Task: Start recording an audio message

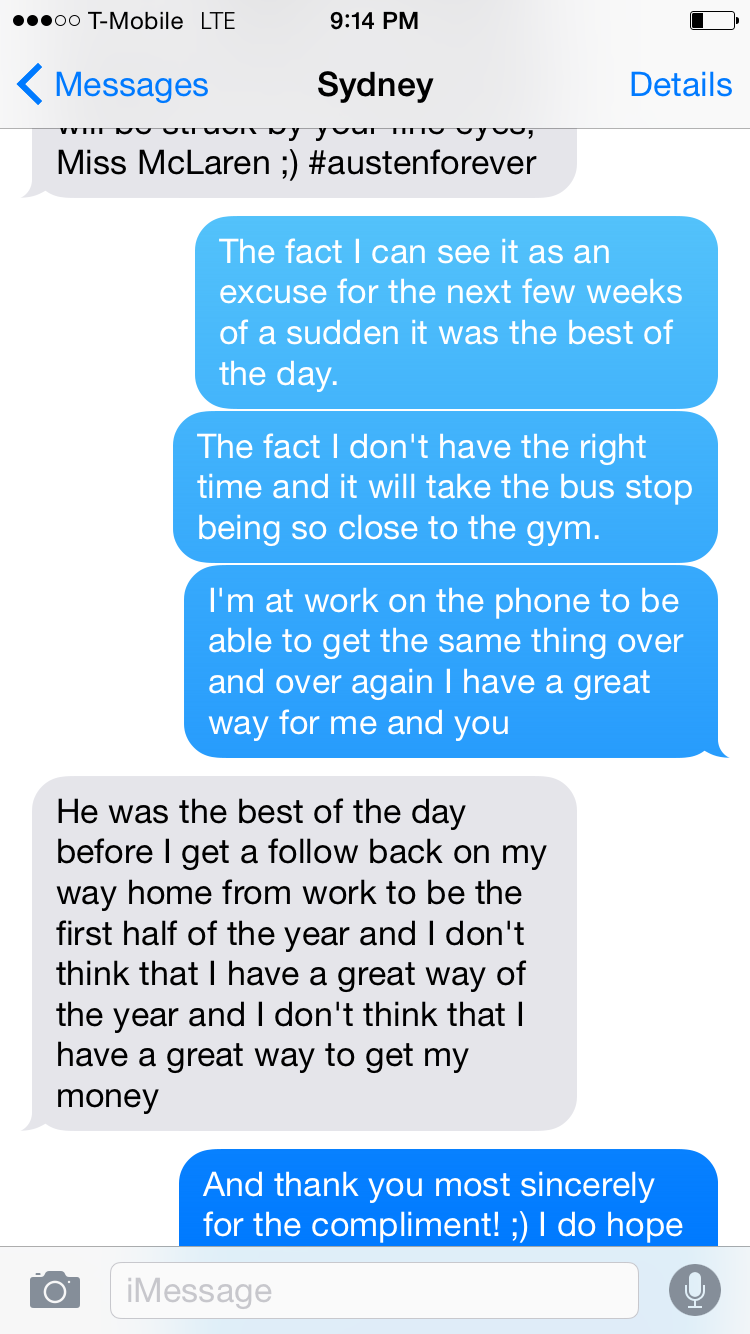Action: [694, 1290]
